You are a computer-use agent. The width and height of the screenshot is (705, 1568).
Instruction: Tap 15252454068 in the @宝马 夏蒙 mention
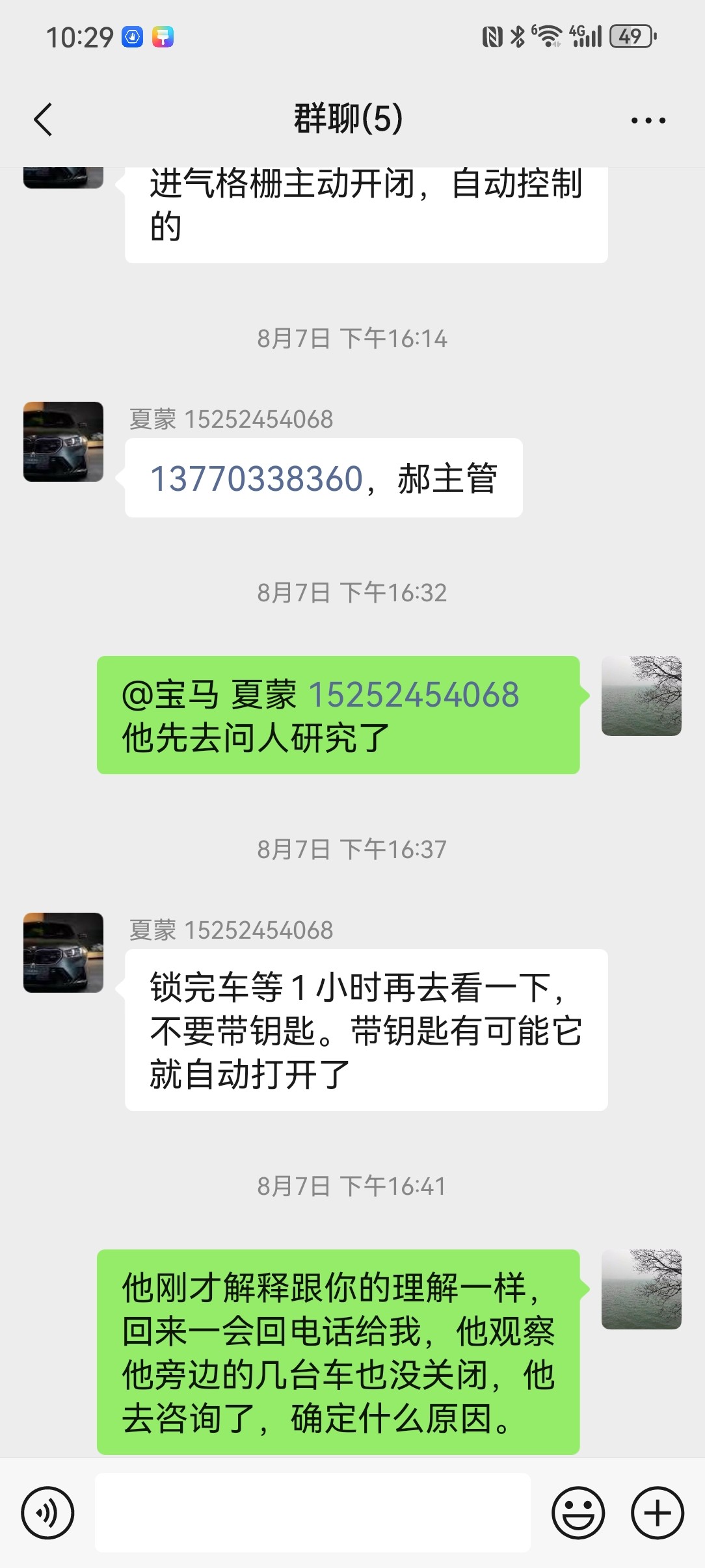click(x=414, y=694)
